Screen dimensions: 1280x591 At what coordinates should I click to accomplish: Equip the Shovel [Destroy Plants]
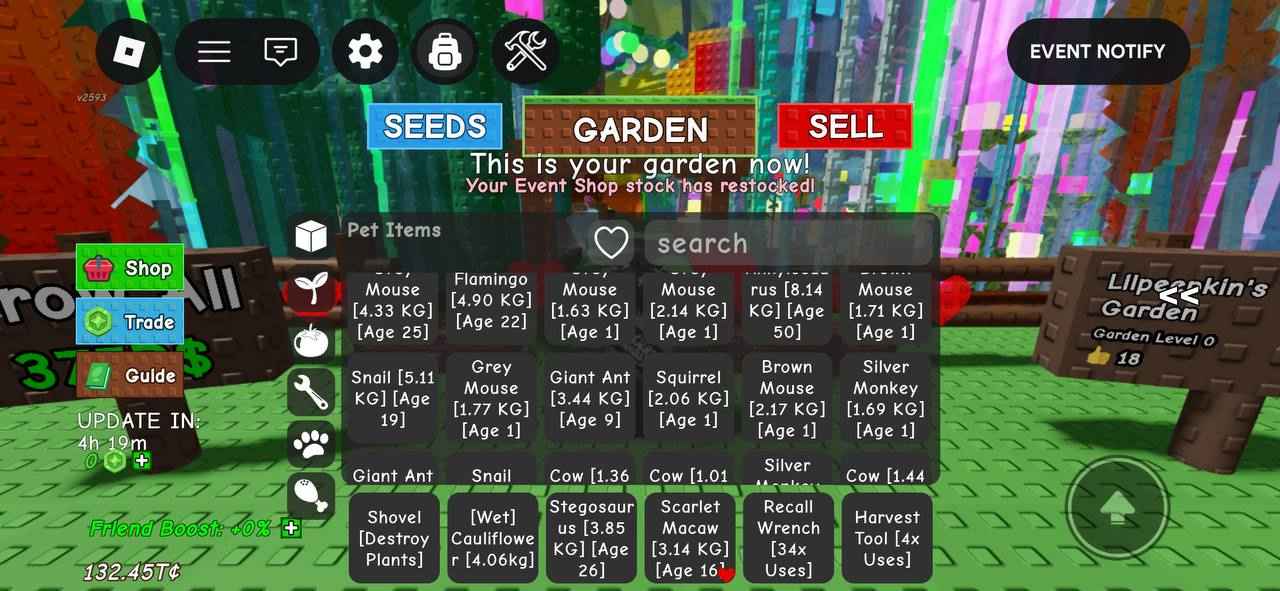tap(394, 538)
